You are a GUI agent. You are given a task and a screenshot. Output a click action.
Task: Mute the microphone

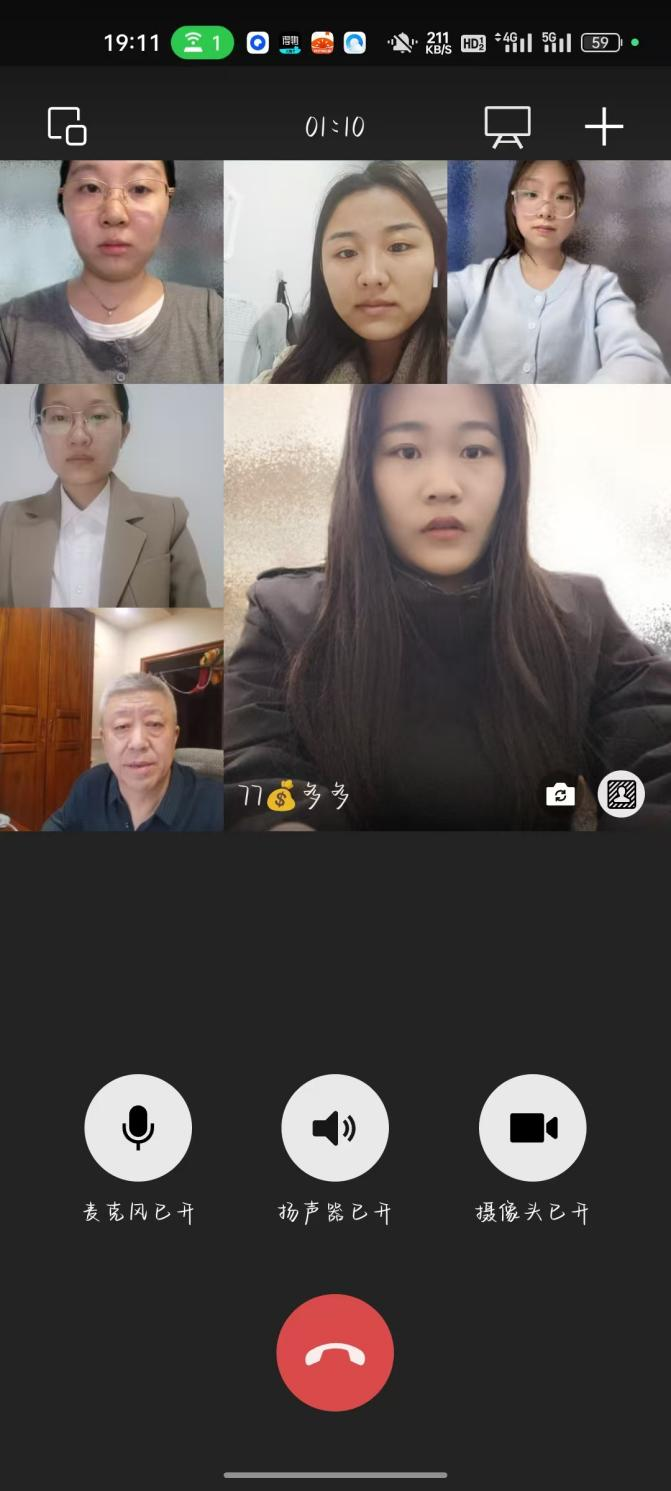(x=138, y=1128)
